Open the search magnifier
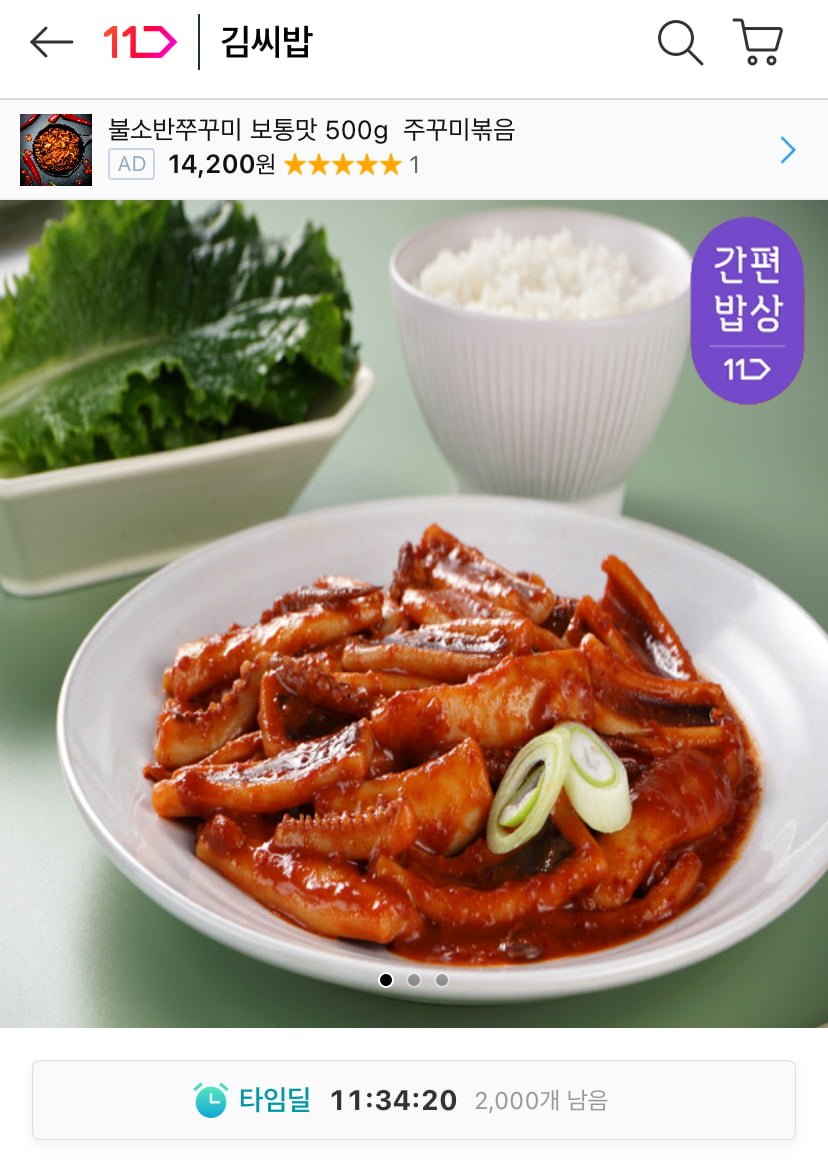828x1160 pixels. [x=679, y=43]
